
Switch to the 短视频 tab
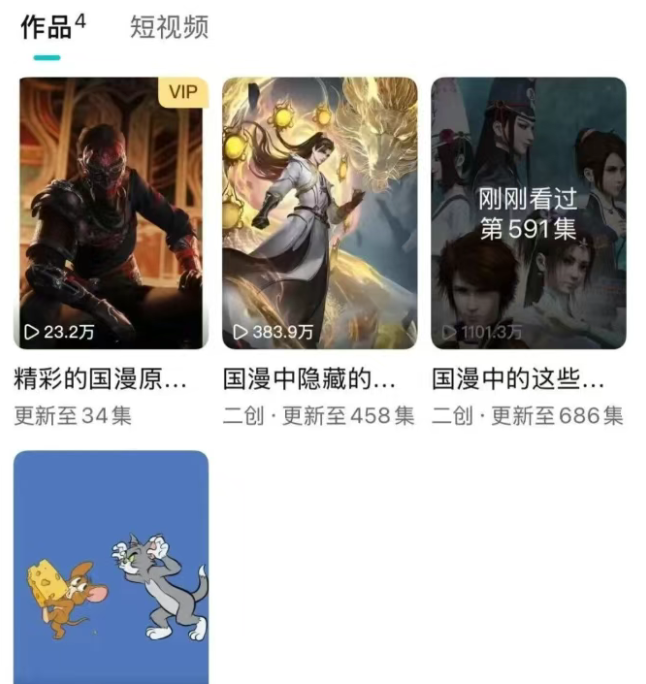[169, 27]
